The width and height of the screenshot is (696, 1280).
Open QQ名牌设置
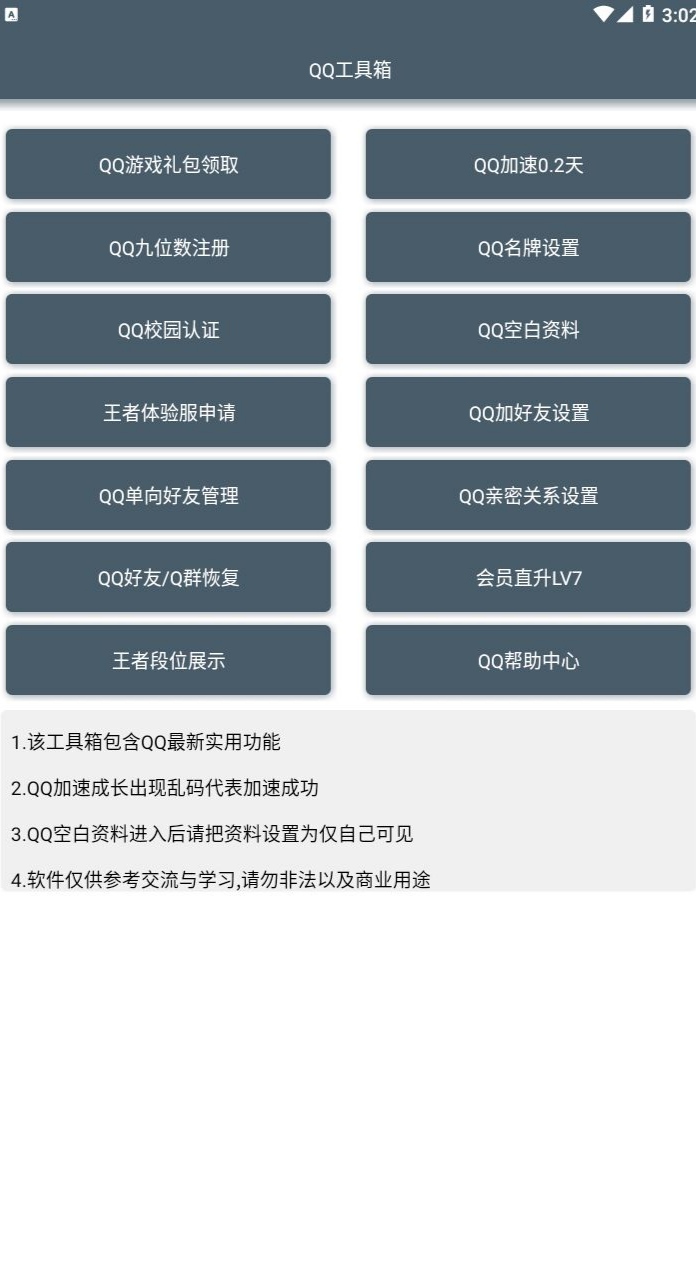click(528, 247)
